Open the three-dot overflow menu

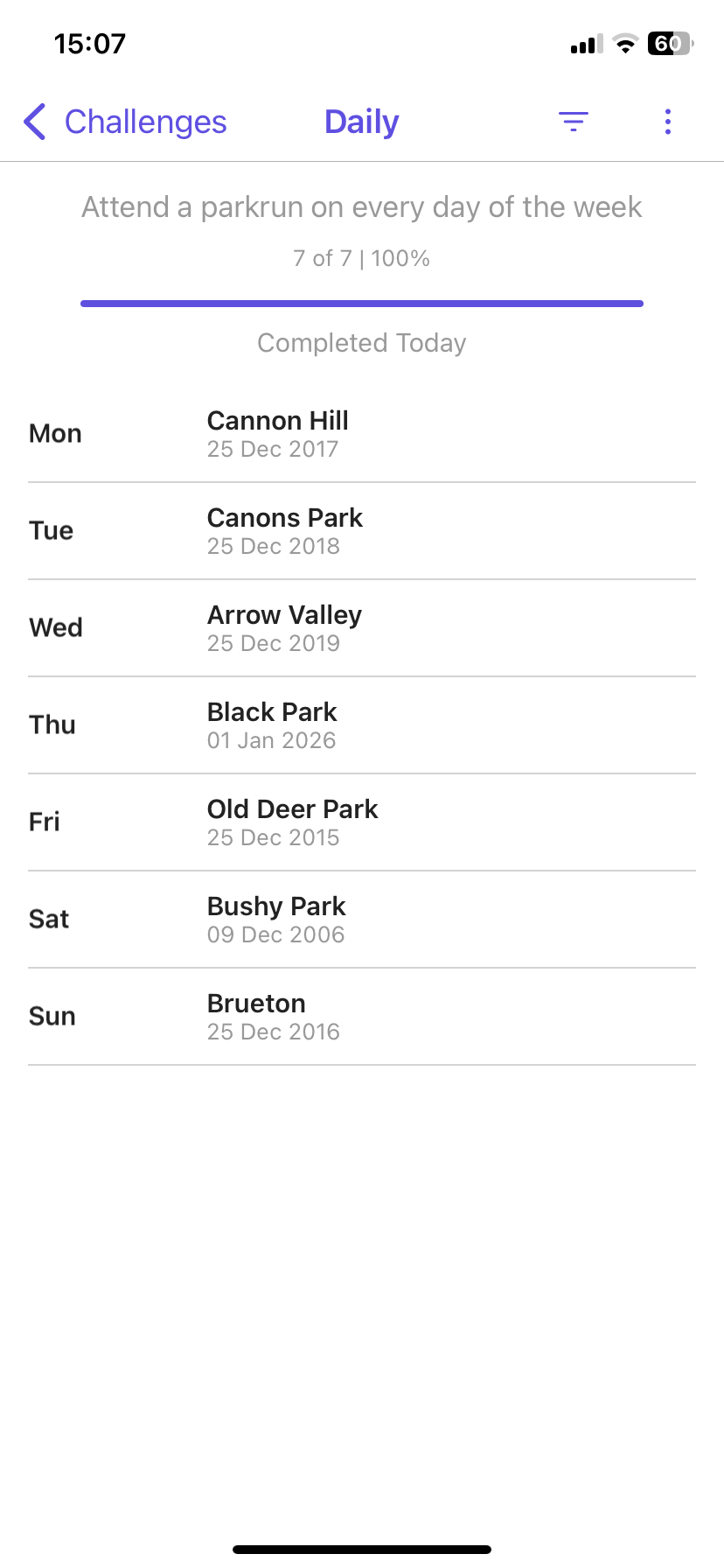tap(668, 122)
